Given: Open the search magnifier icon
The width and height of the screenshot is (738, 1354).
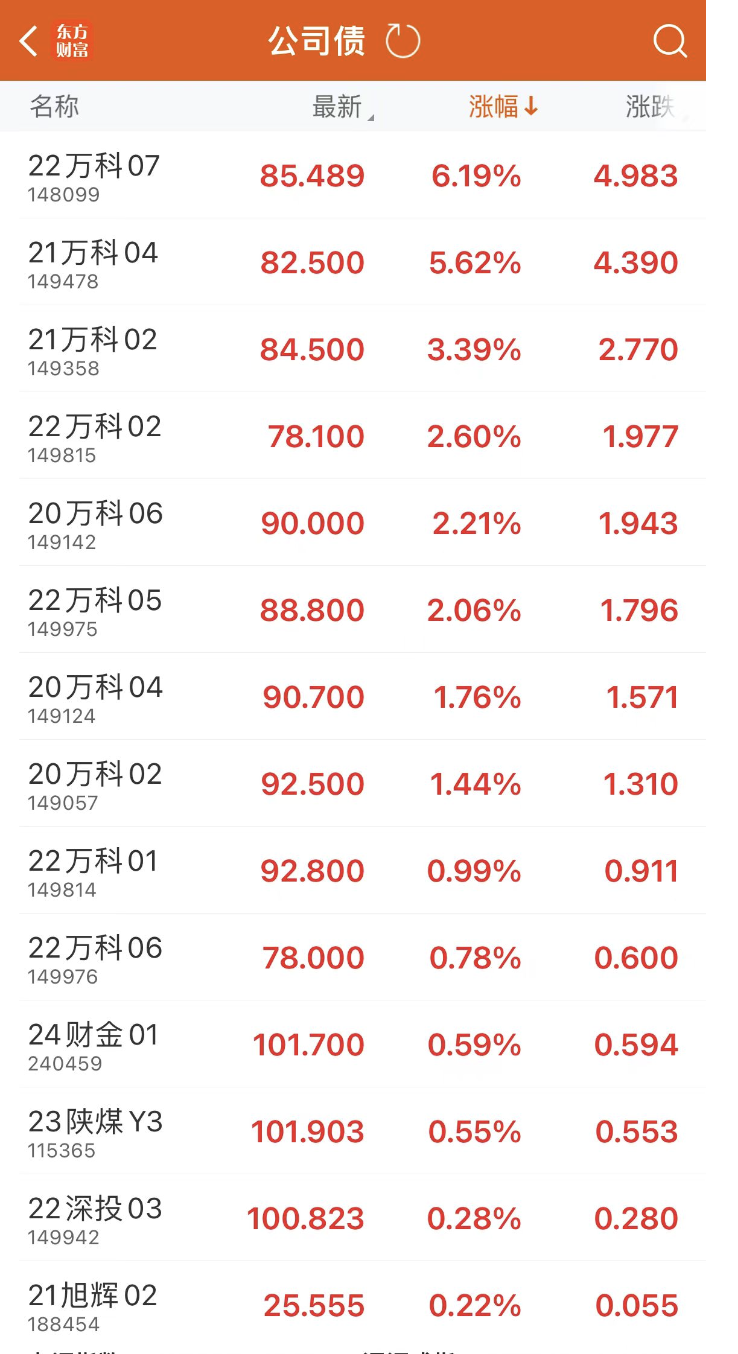Looking at the screenshot, I should click(x=669, y=41).
